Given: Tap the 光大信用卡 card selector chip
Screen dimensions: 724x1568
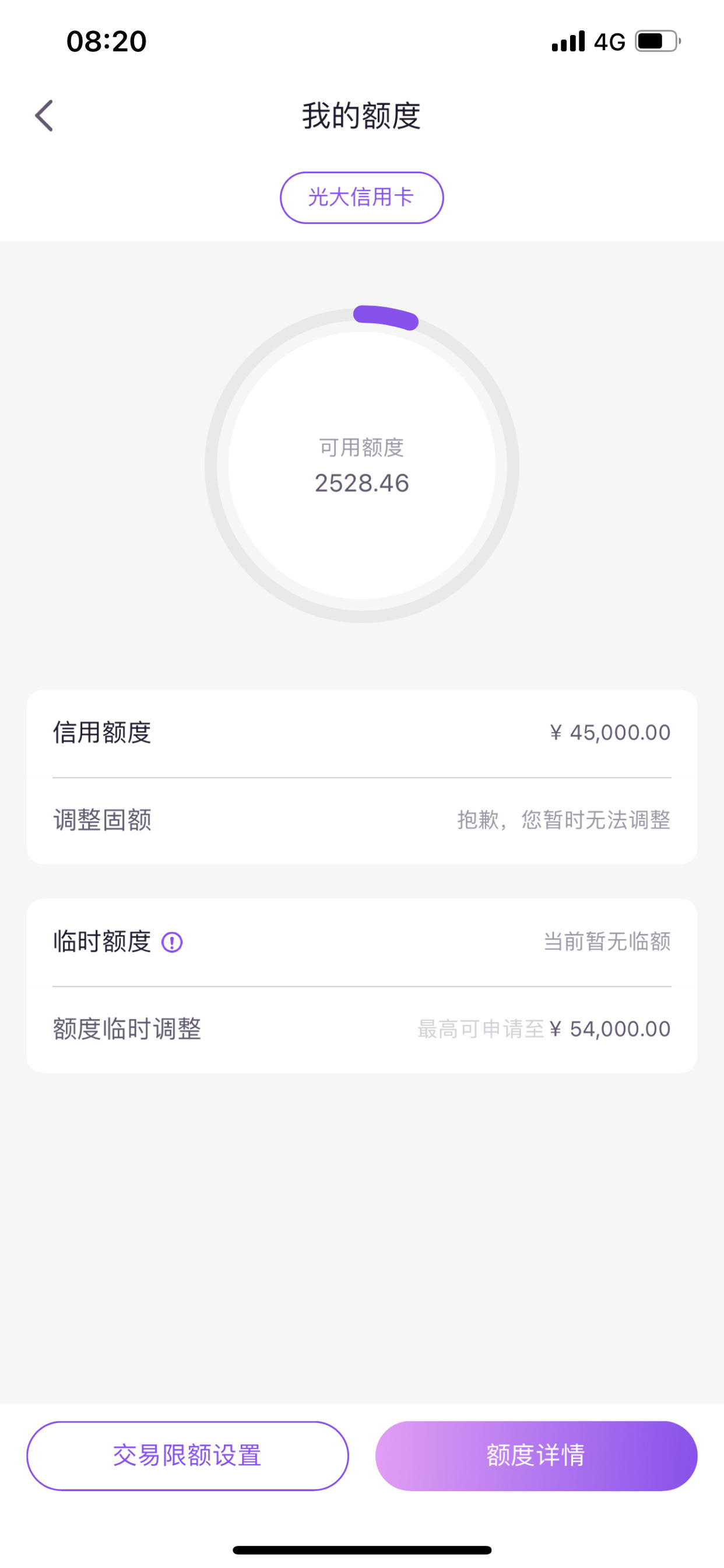Looking at the screenshot, I should [x=361, y=197].
